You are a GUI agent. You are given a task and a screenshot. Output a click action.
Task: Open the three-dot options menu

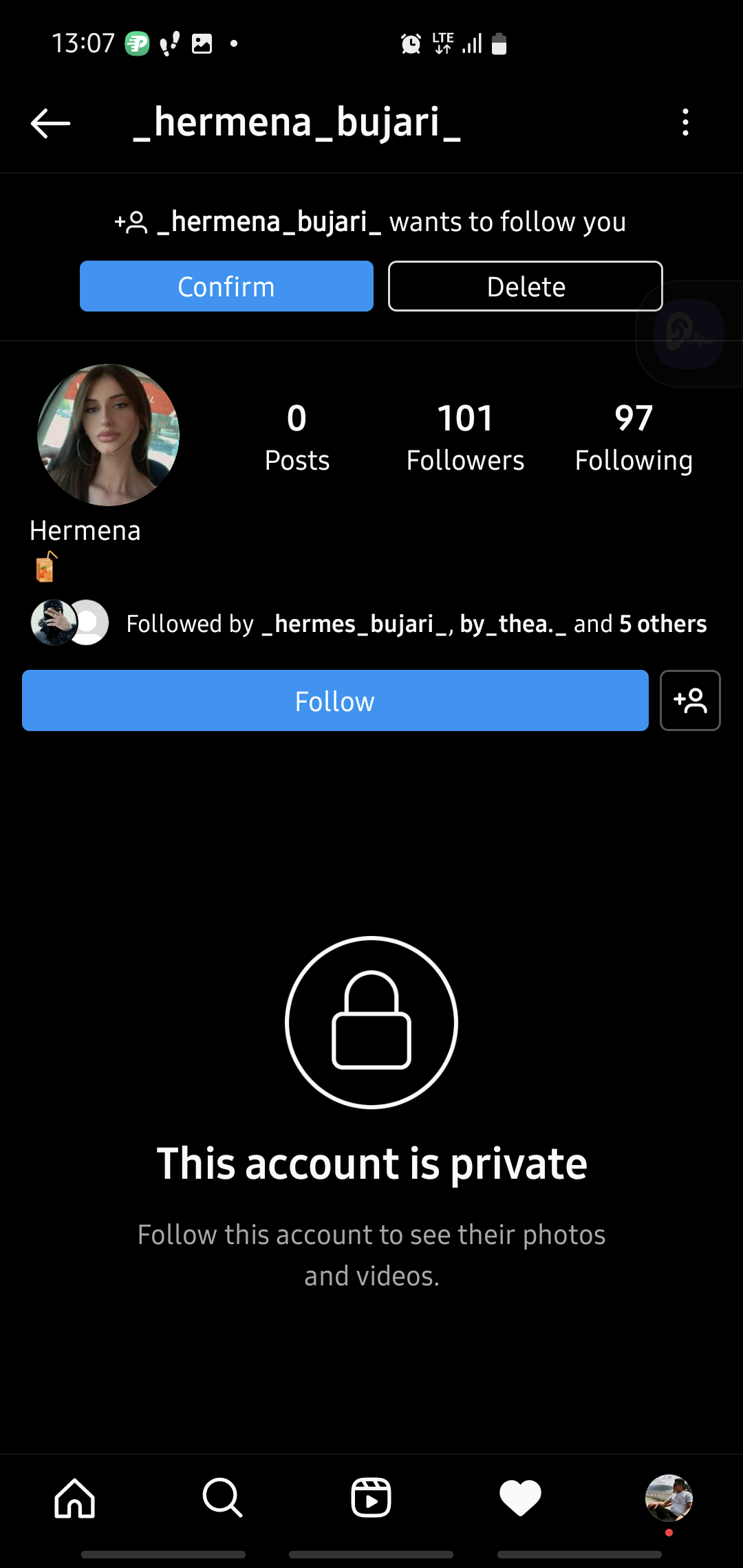tap(685, 122)
